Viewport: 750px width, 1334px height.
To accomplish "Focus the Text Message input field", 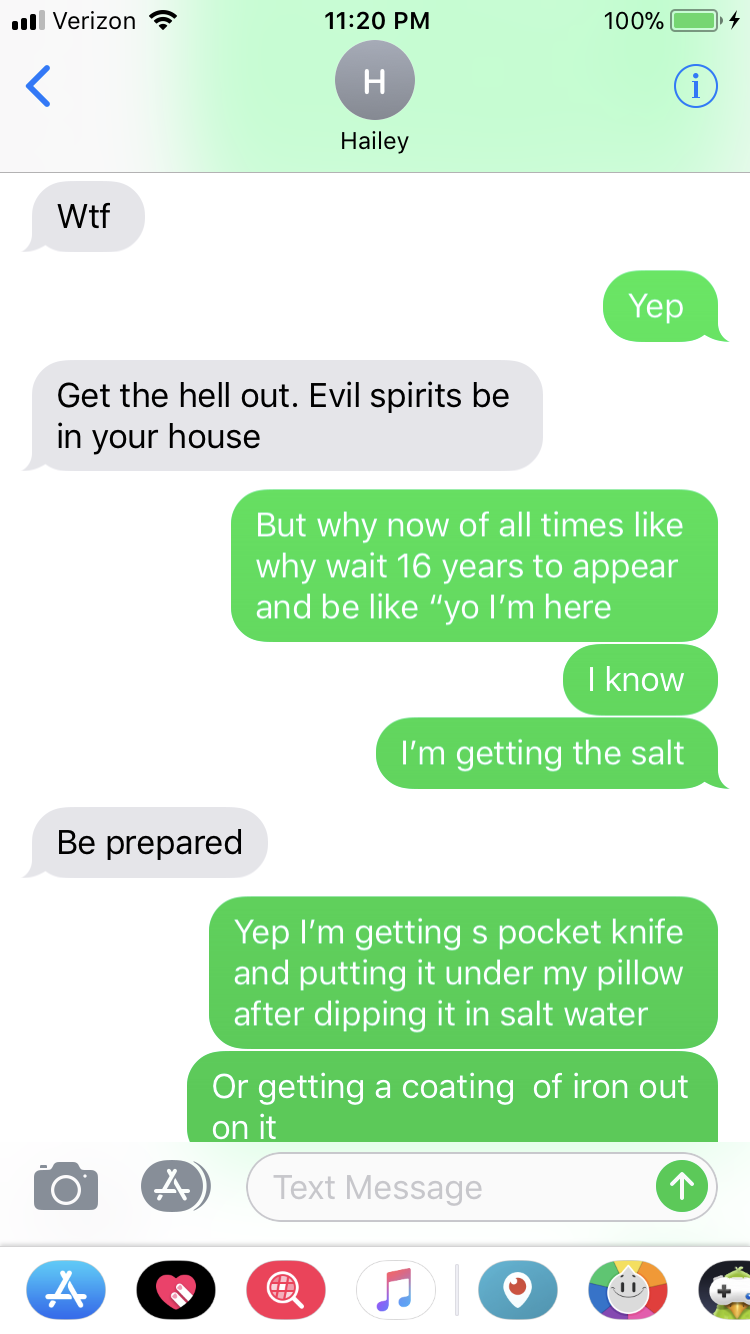I will point(450,1187).
